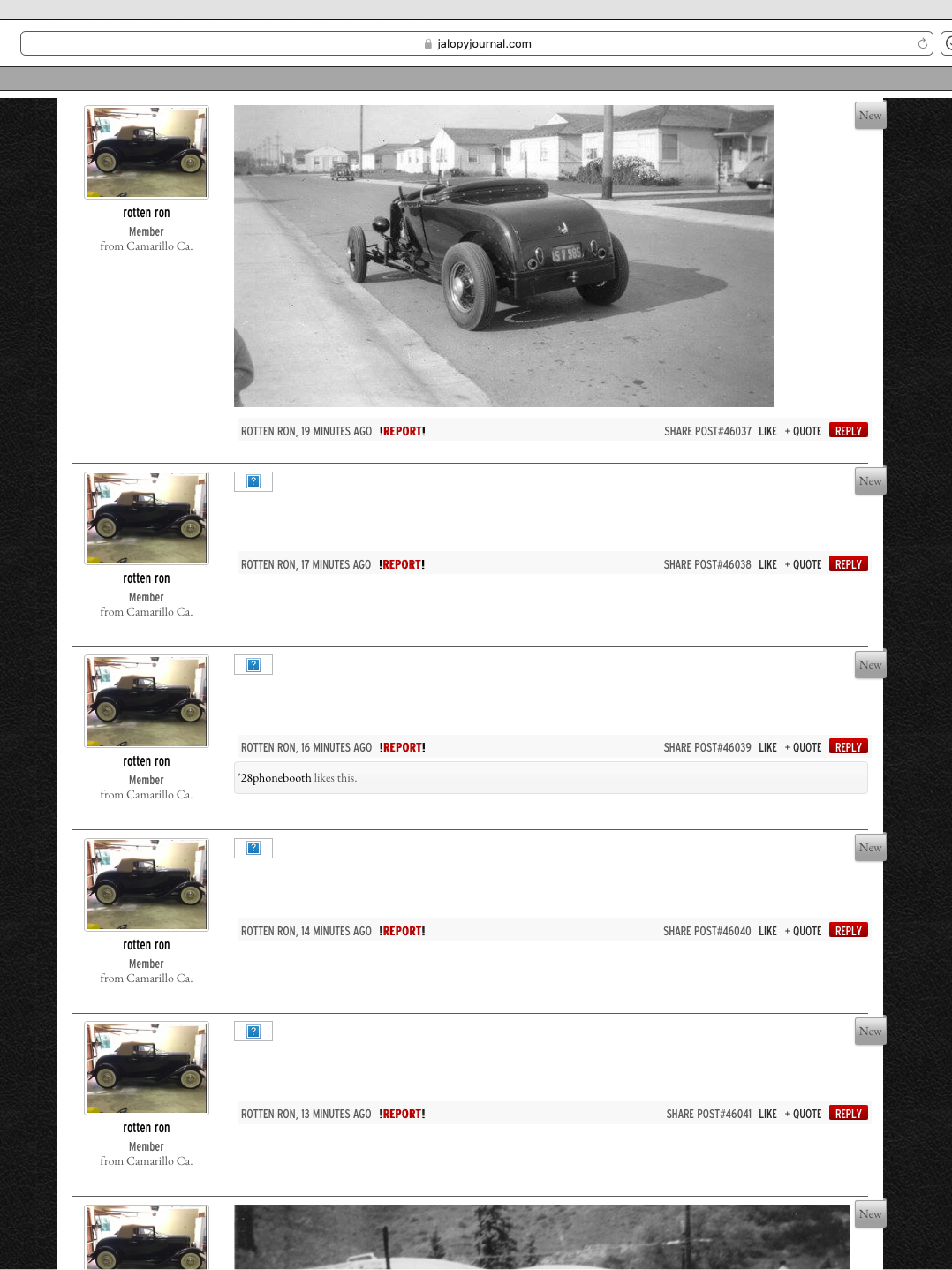Report post #46037

(403, 431)
